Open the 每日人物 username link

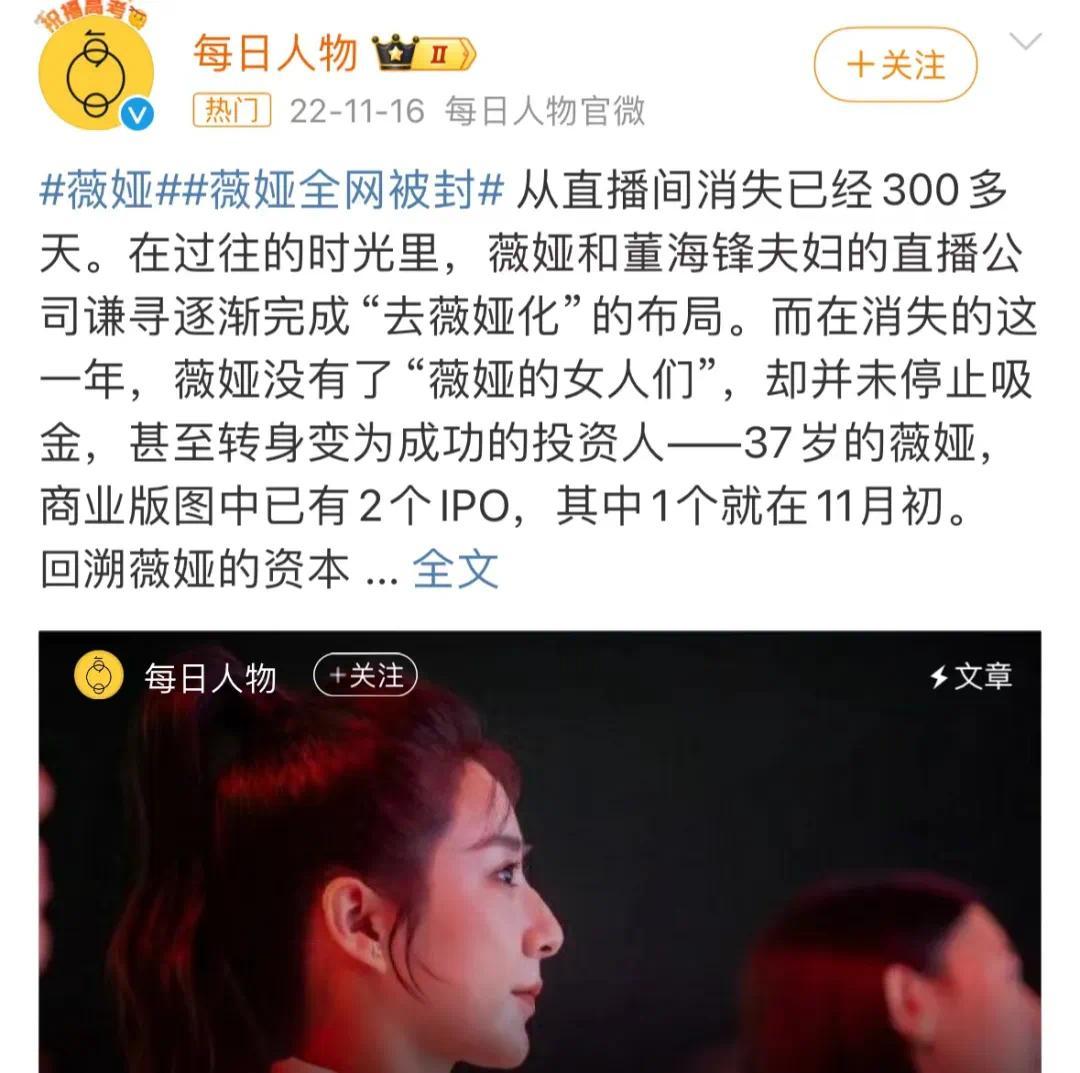tap(275, 53)
